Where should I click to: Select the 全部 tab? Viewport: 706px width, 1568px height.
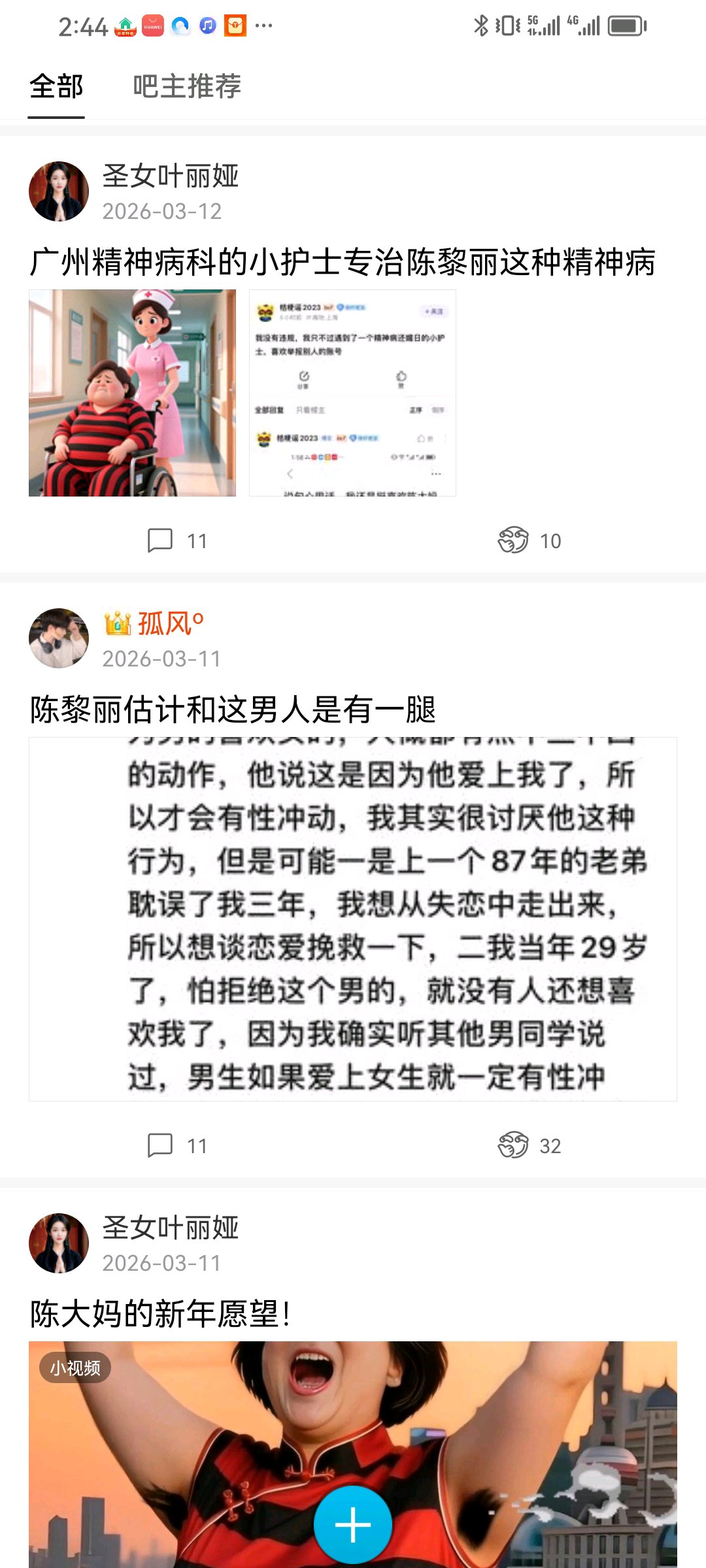point(56,86)
